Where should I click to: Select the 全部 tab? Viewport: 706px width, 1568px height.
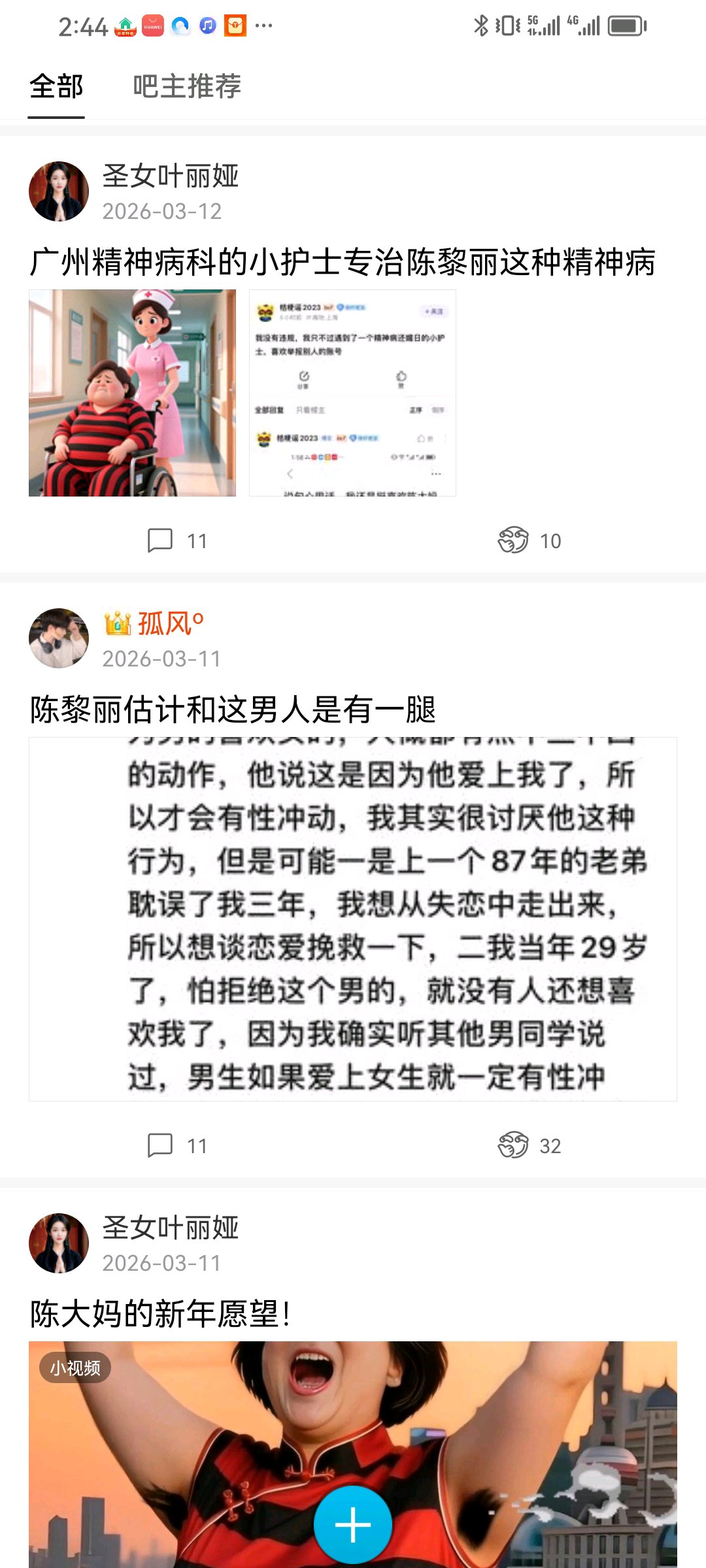point(56,86)
